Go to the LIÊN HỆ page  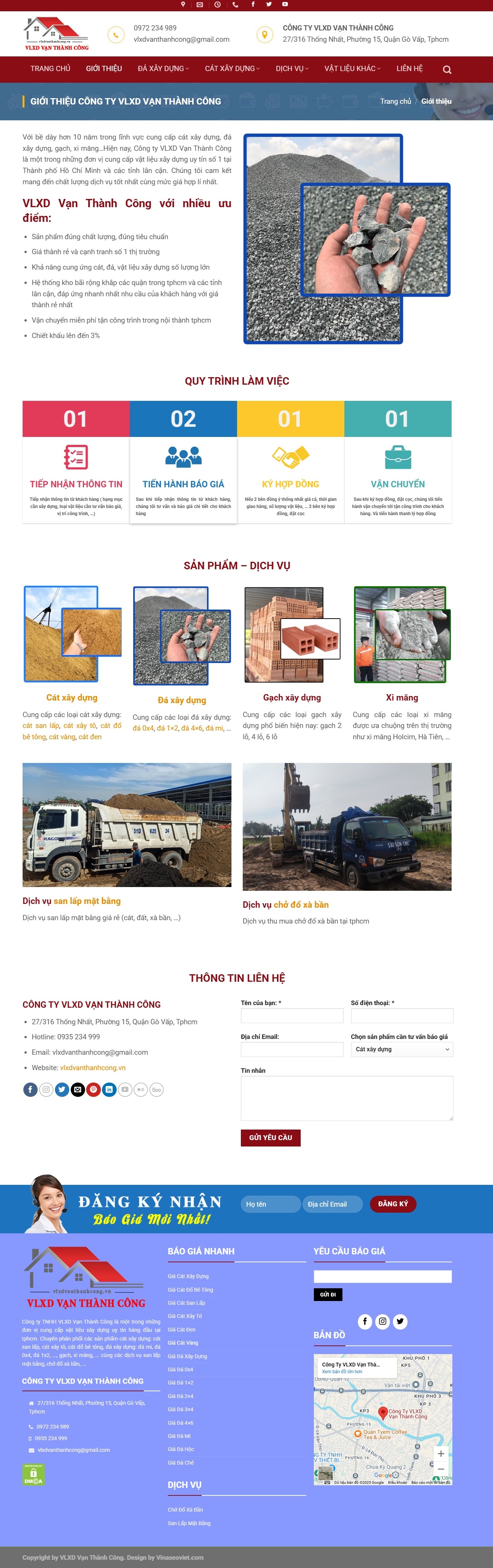[x=409, y=69]
